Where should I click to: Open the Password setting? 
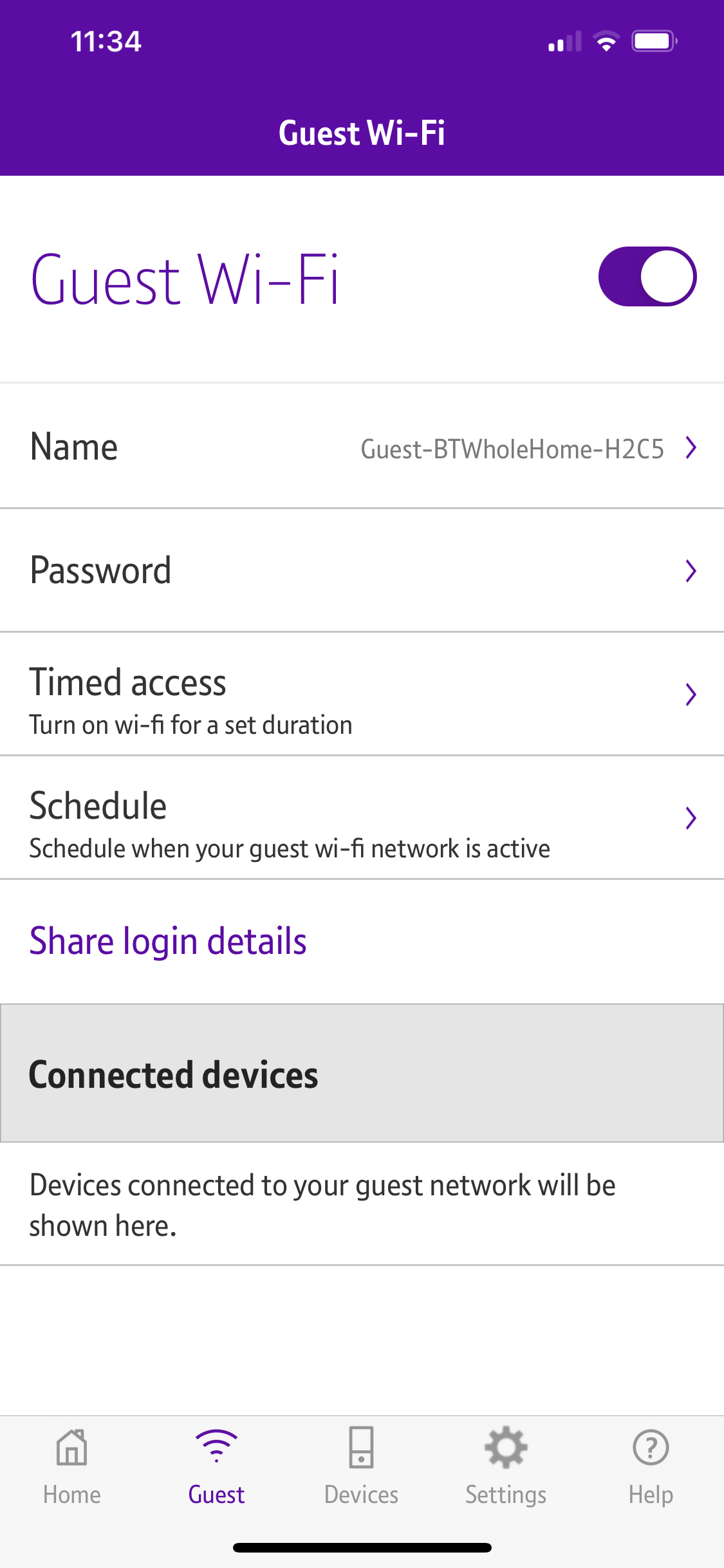tap(362, 571)
